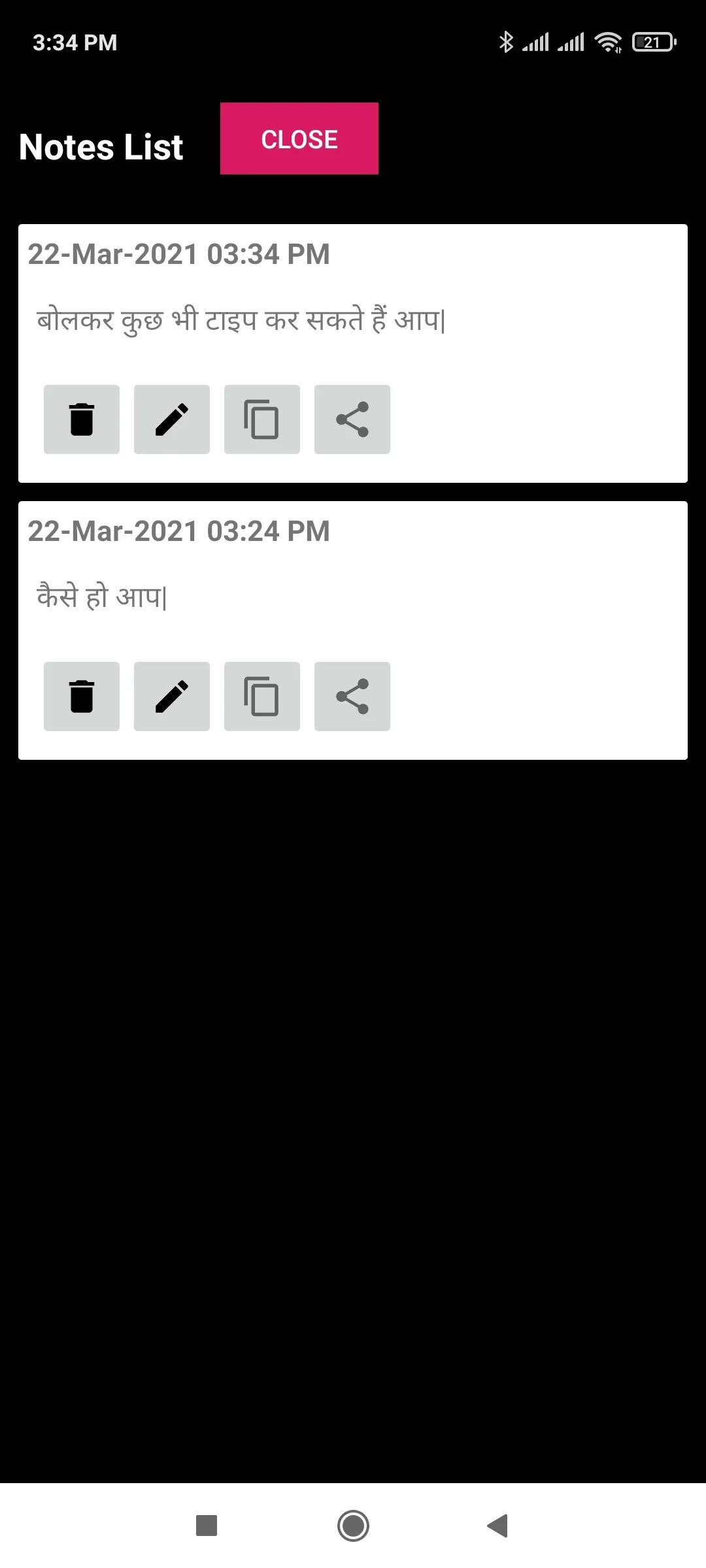This screenshot has height=1568, width=706.
Task: Delete the note from 03:34 PM
Action: [x=82, y=419]
